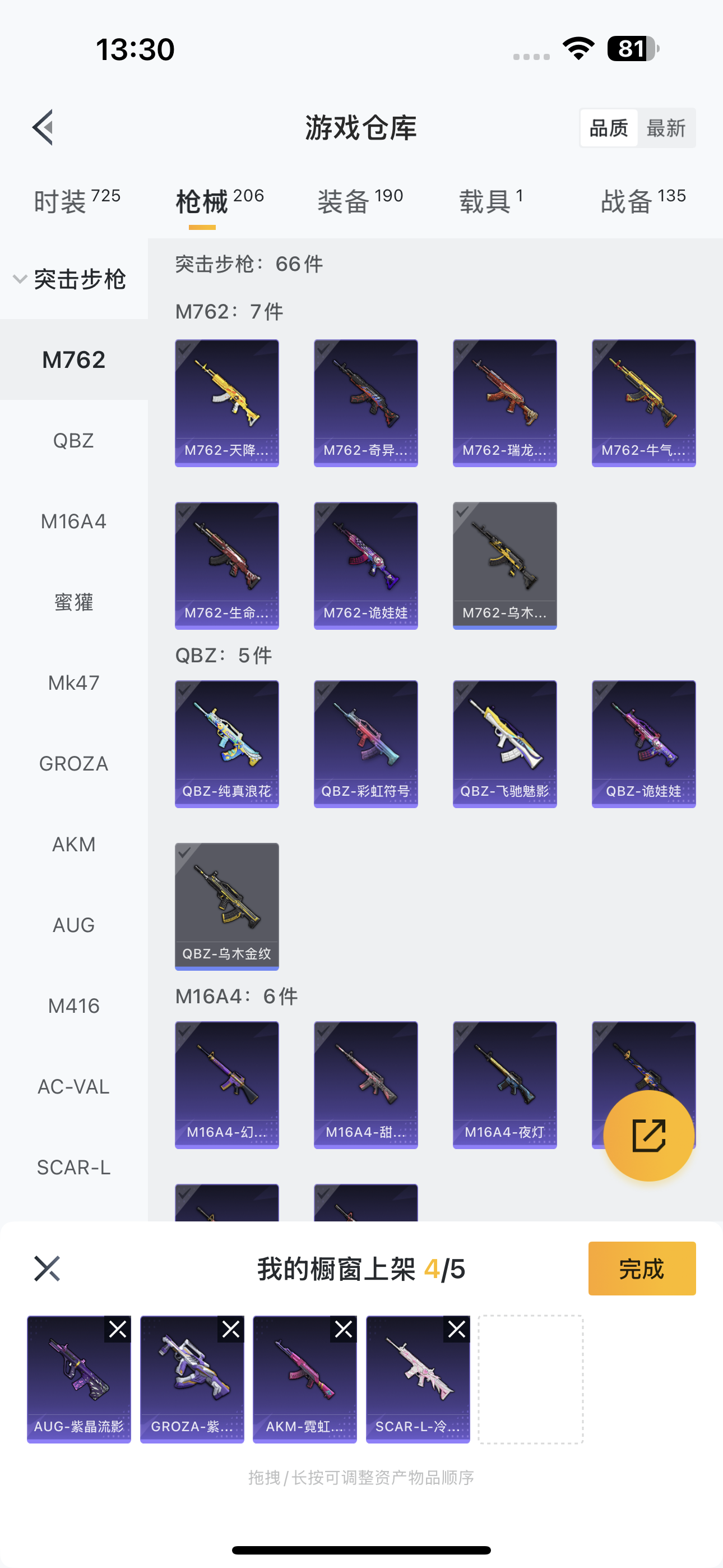Remove the AKM-霓虹 skin from showcase

pyautogui.click(x=344, y=1329)
